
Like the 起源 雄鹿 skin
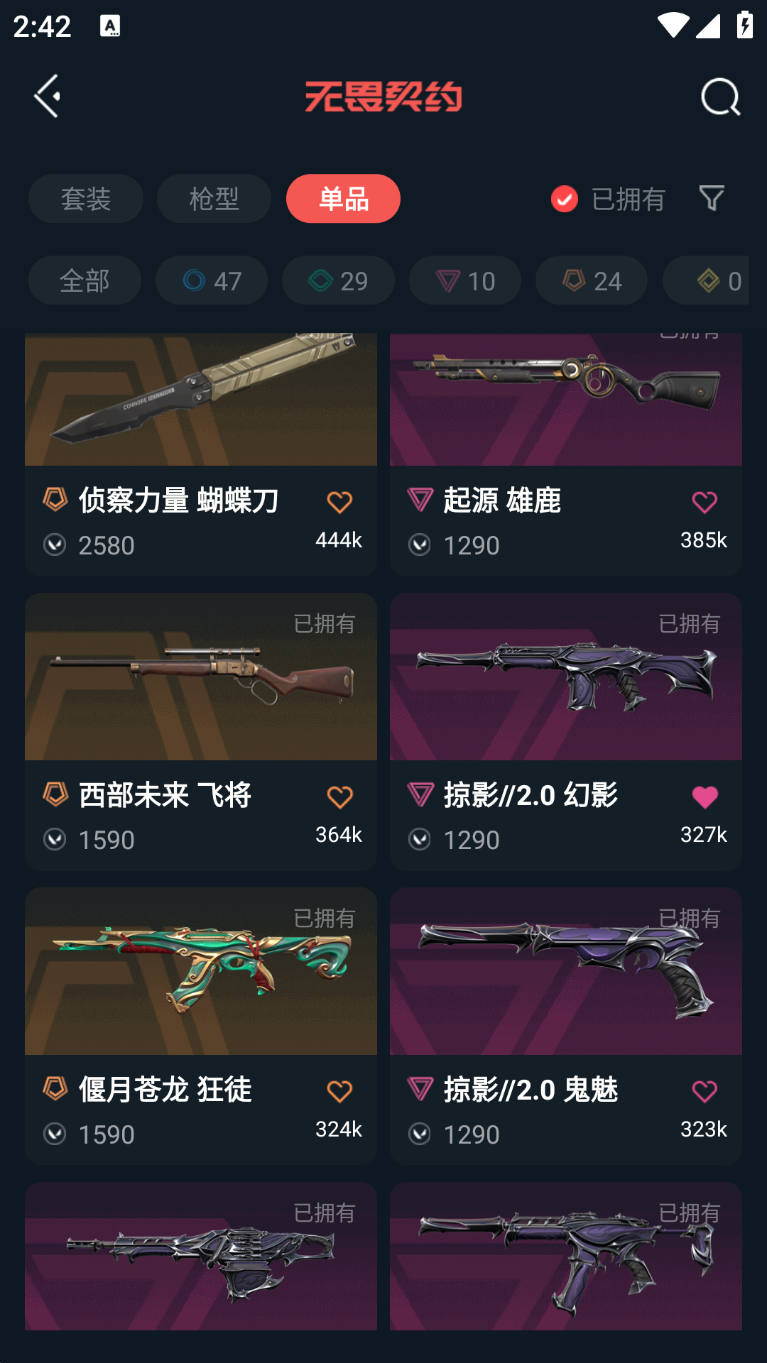click(704, 502)
